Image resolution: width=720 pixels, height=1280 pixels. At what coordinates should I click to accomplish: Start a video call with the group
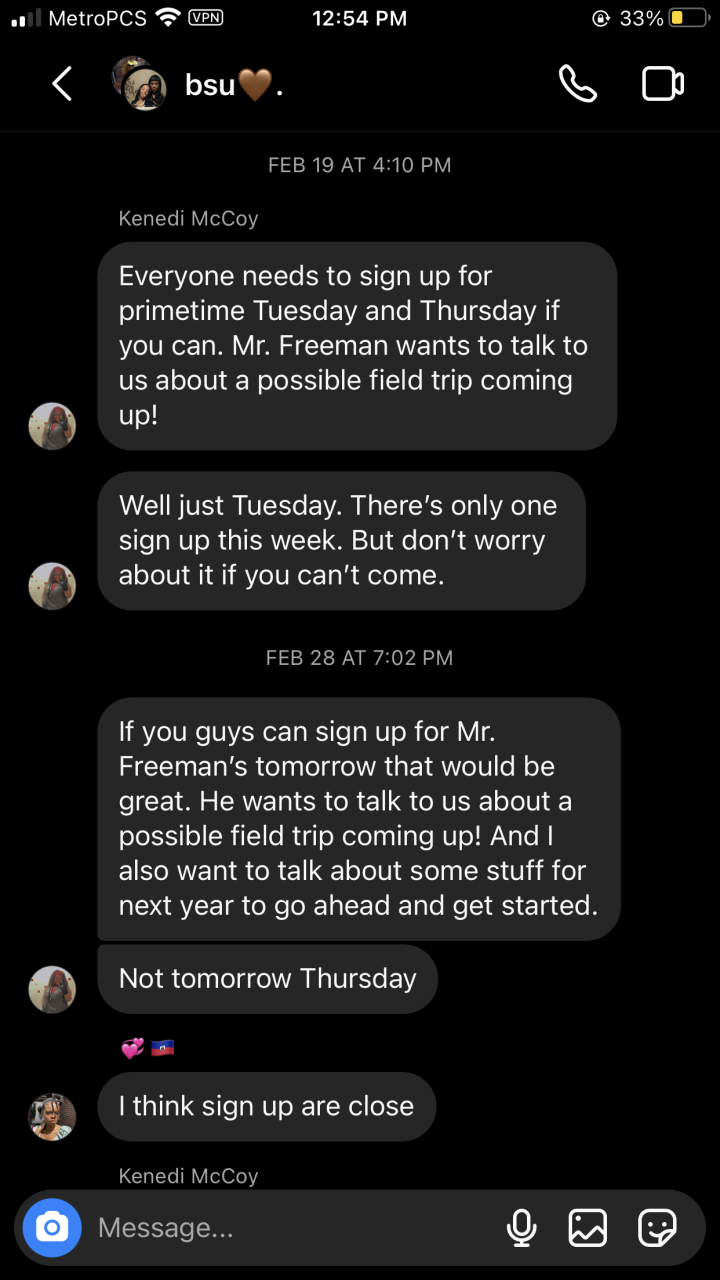coord(662,84)
